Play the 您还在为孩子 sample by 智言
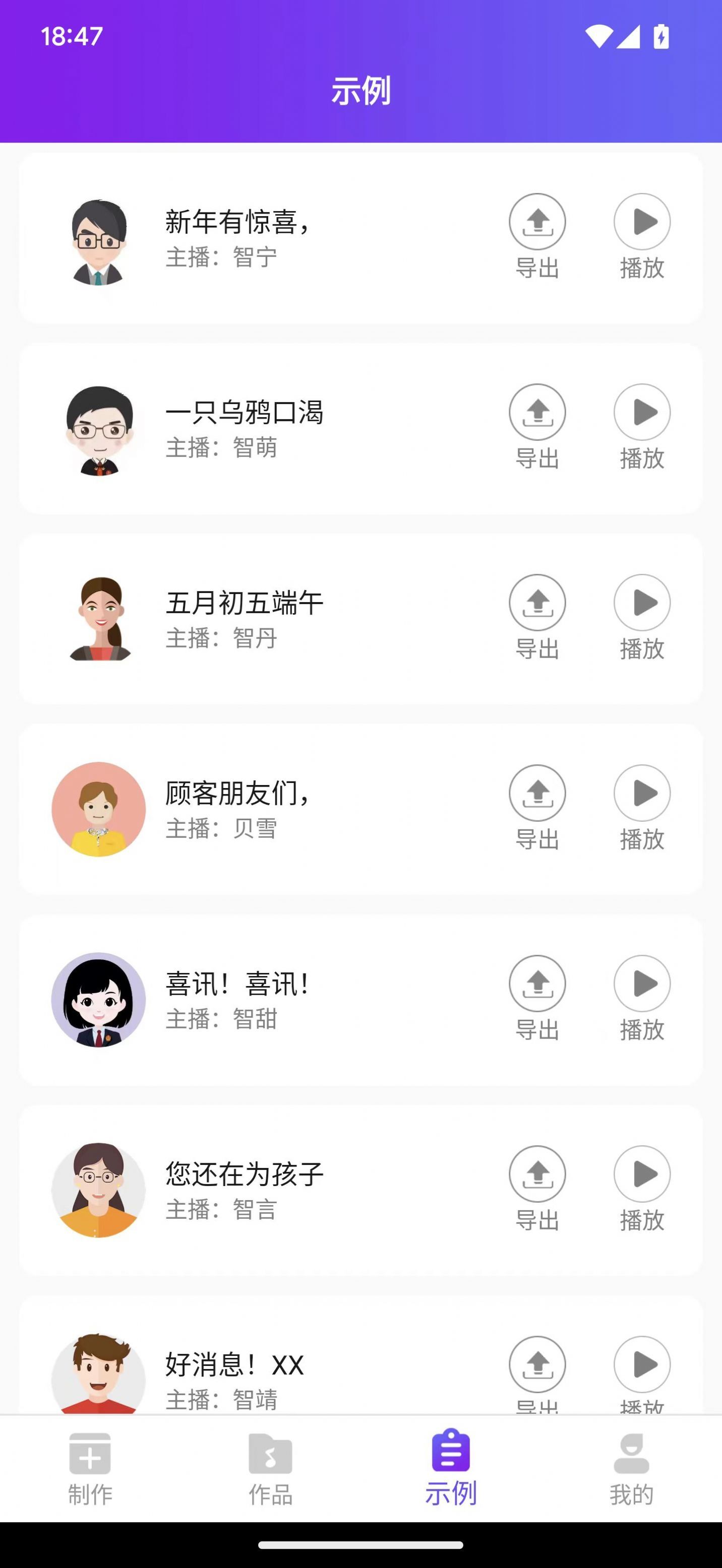This screenshot has width=722, height=1568. tap(643, 1174)
